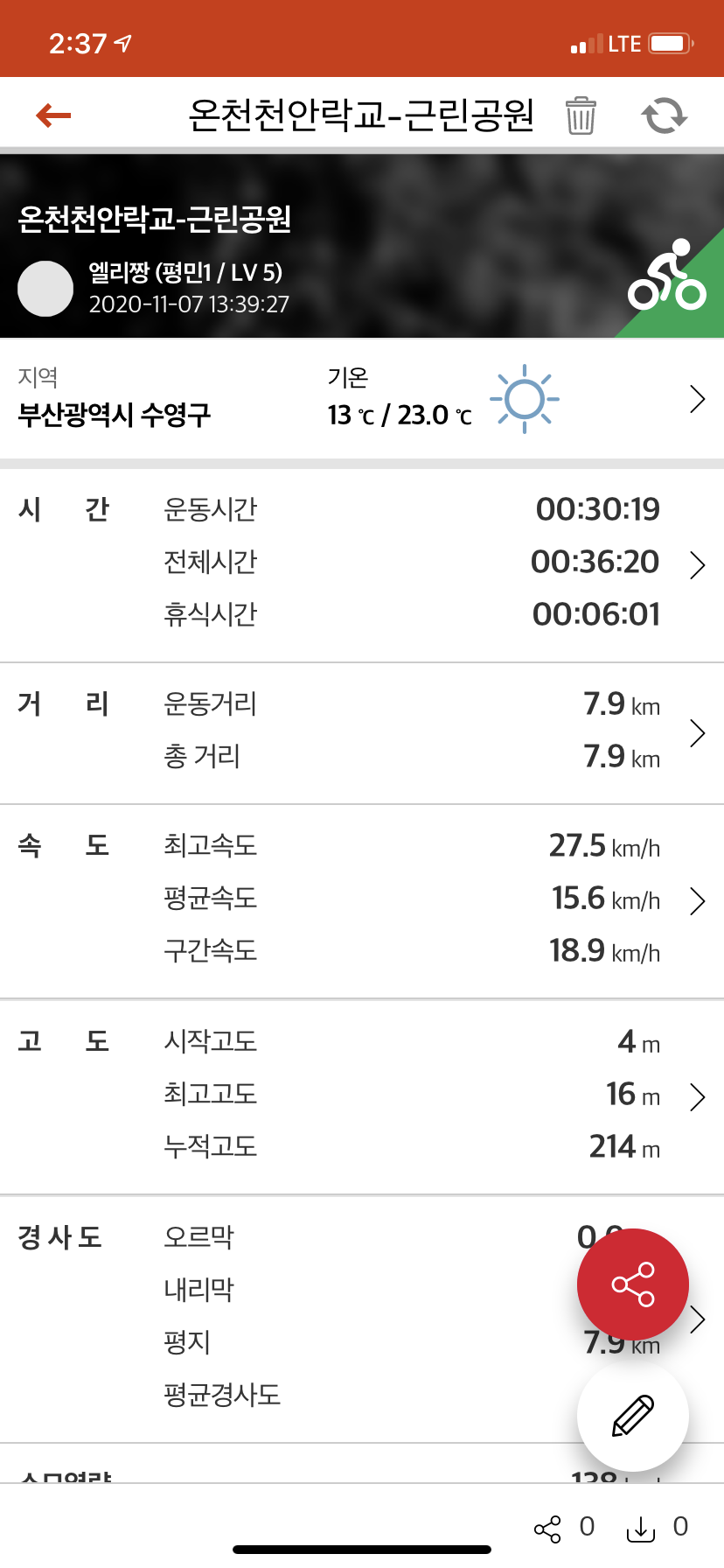
Task: Refresh the record with sync icon
Action: tap(664, 115)
